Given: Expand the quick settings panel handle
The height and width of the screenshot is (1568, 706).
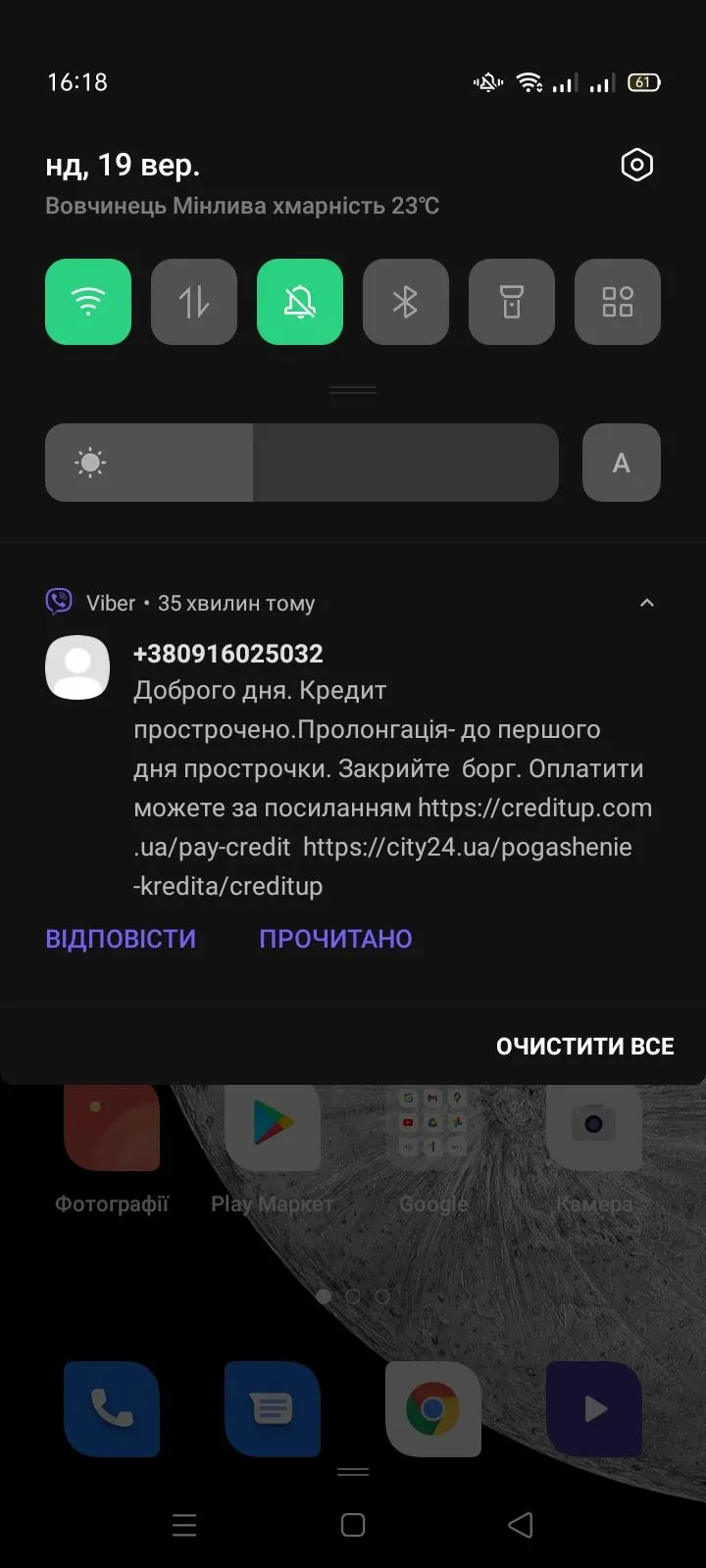Looking at the screenshot, I should (353, 389).
